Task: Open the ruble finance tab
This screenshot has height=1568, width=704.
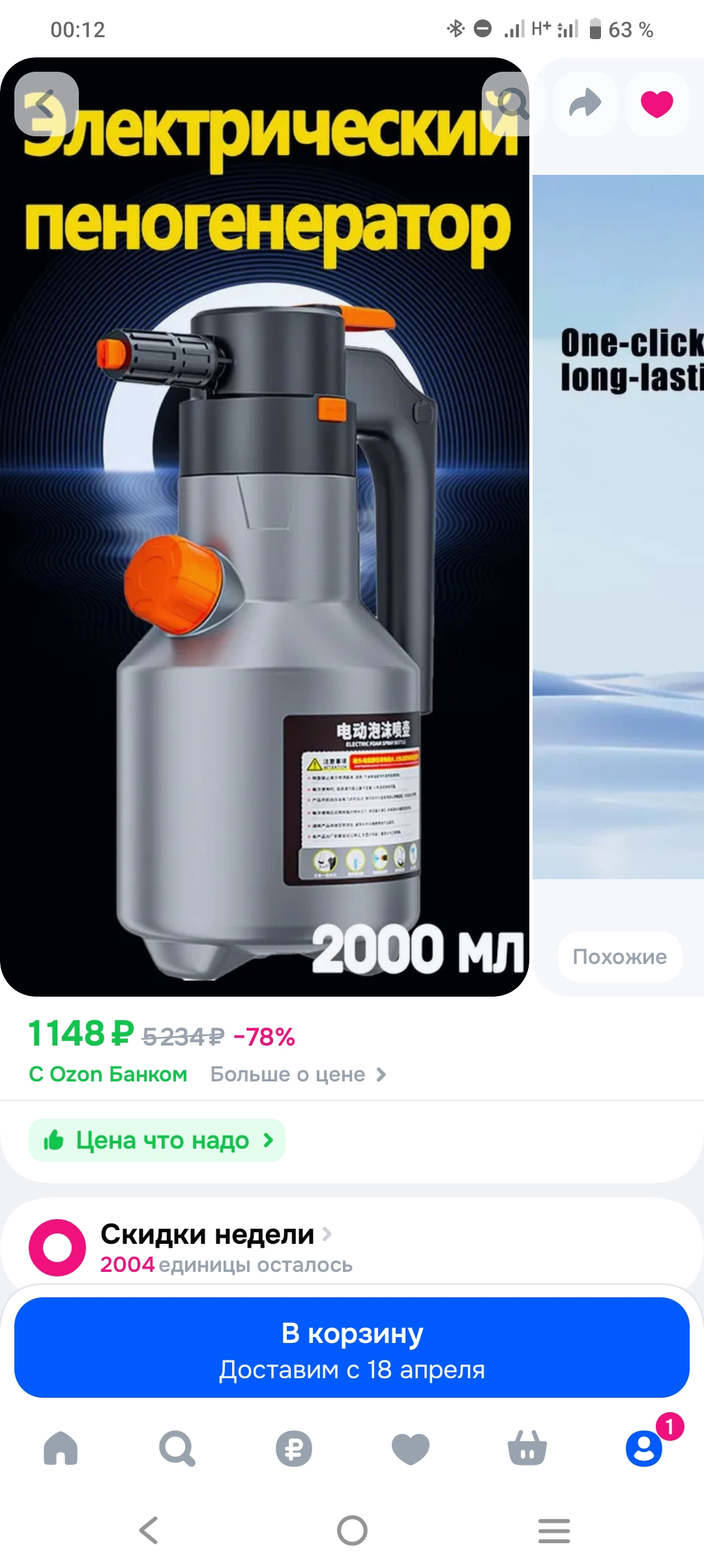Action: click(293, 1448)
